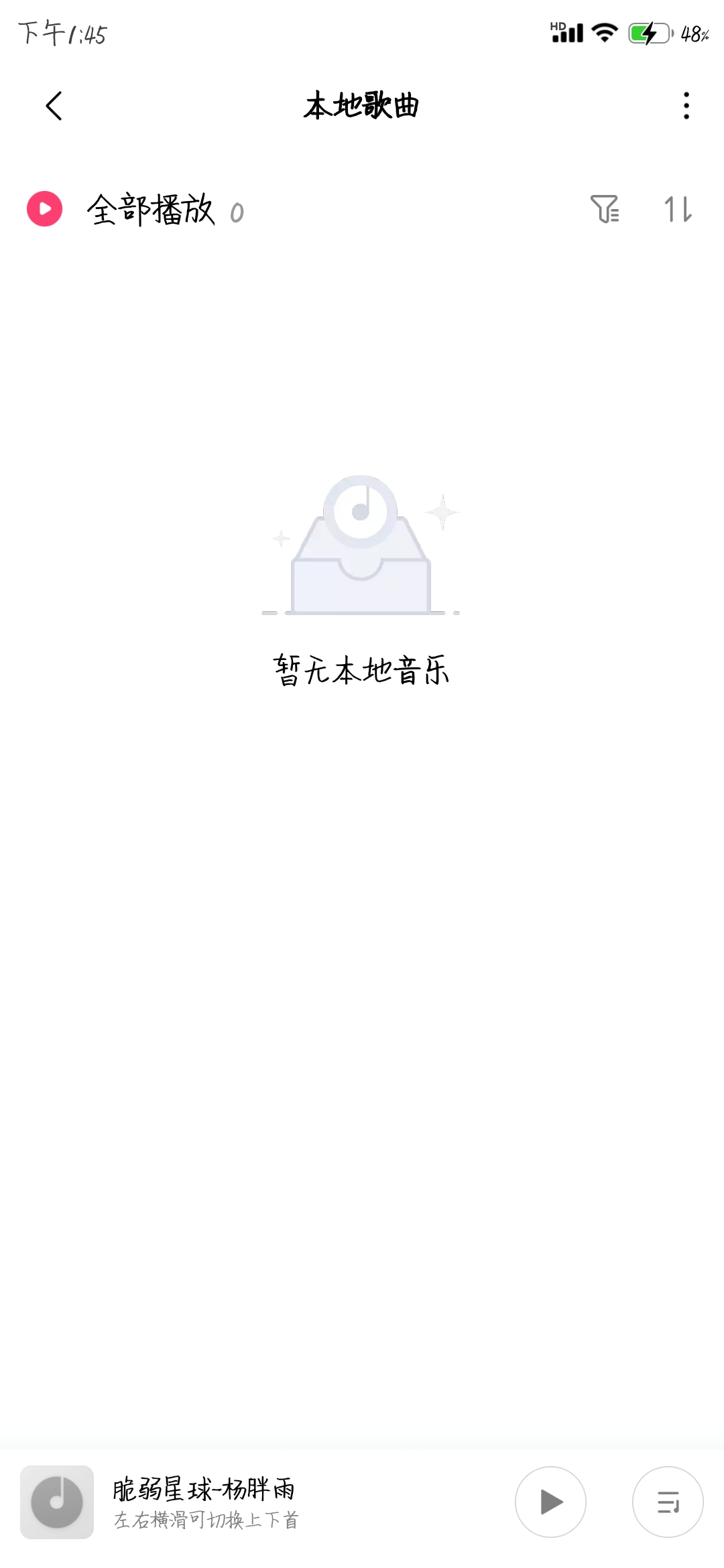Go back from 本地歌曲 page

coord(54,106)
